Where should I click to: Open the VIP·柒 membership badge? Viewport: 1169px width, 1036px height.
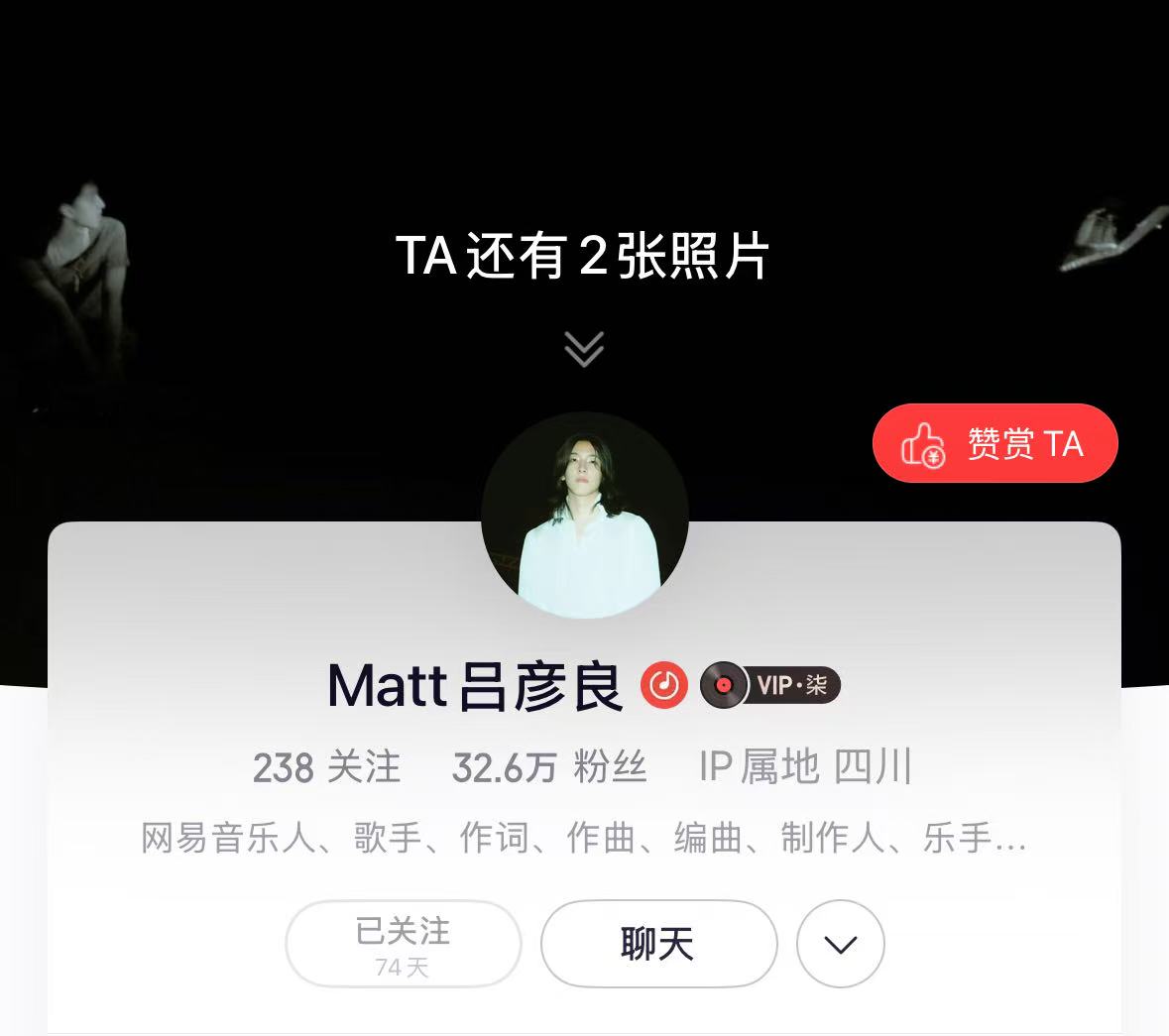tap(770, 685)
